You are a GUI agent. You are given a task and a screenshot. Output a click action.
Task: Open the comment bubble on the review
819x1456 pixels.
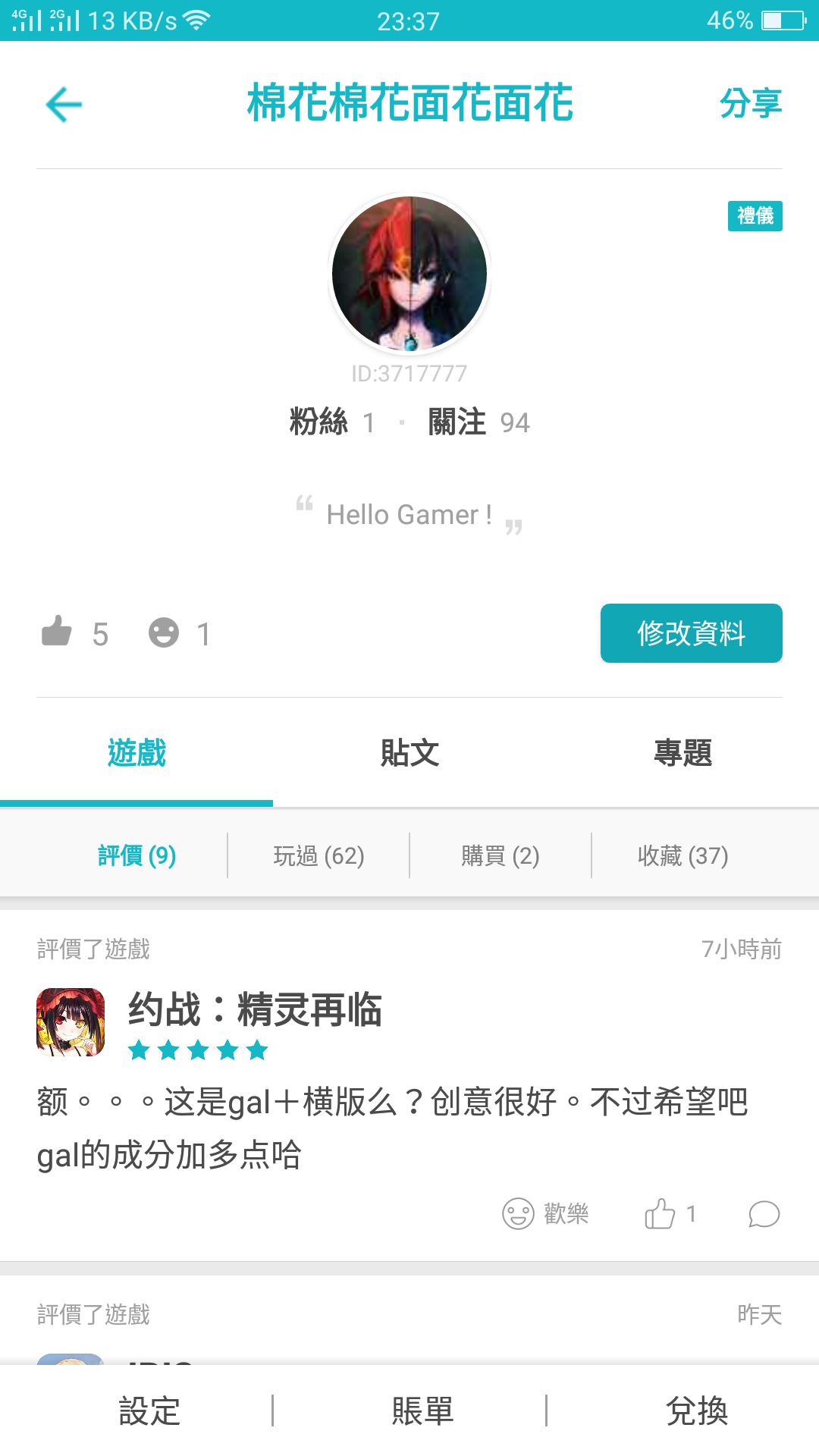pyautogui.click(x=762, y=1214)
